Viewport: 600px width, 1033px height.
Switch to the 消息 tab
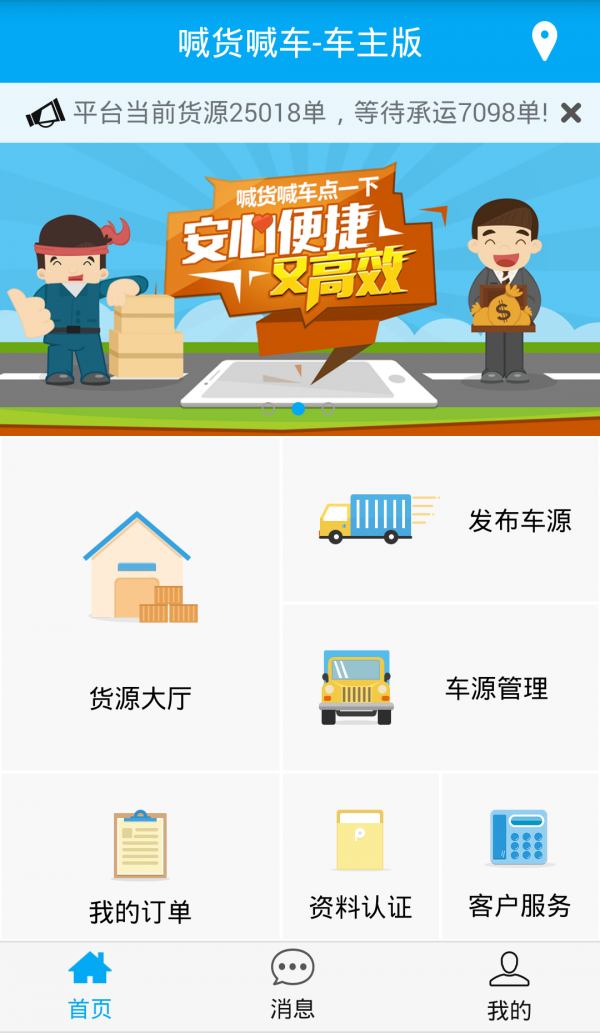[292, 986]
